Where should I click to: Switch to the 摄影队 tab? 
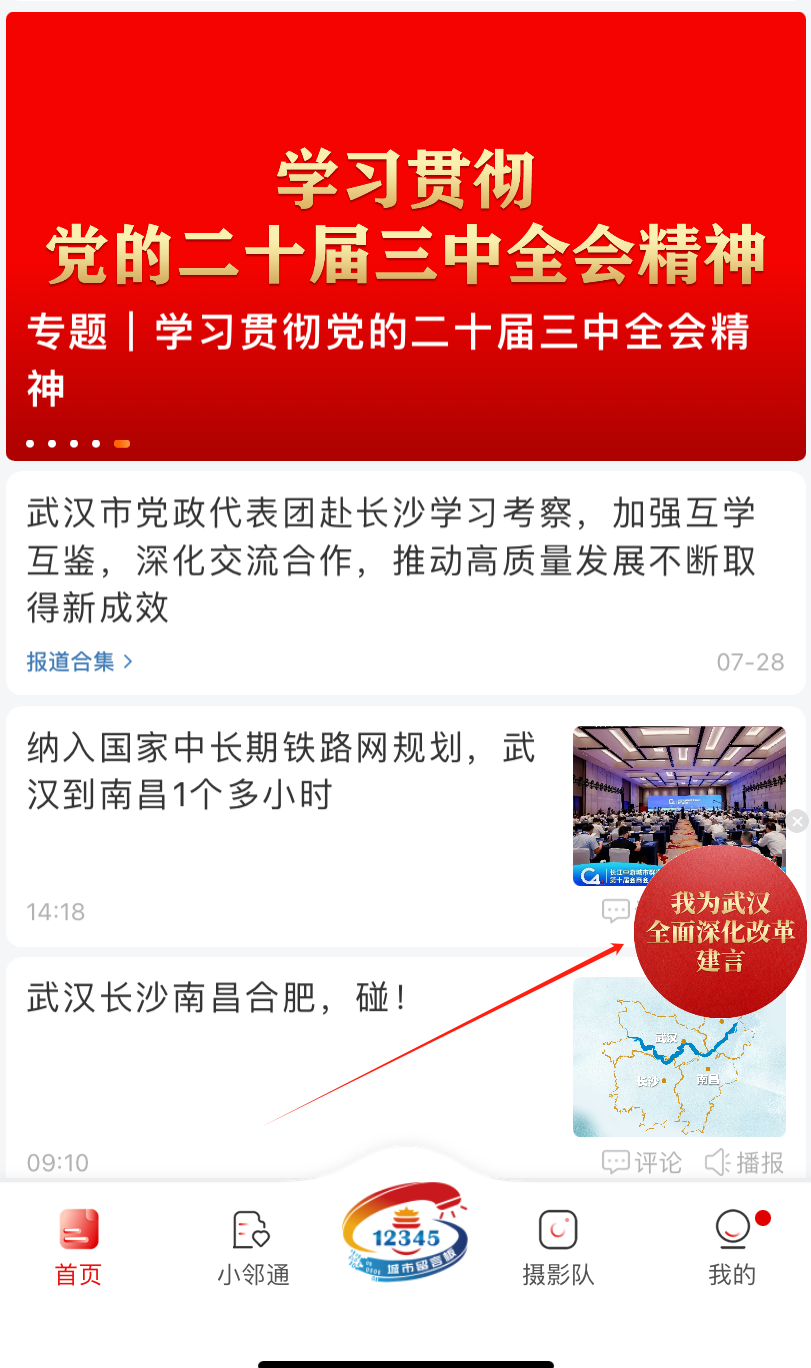tap(558, 1246)
